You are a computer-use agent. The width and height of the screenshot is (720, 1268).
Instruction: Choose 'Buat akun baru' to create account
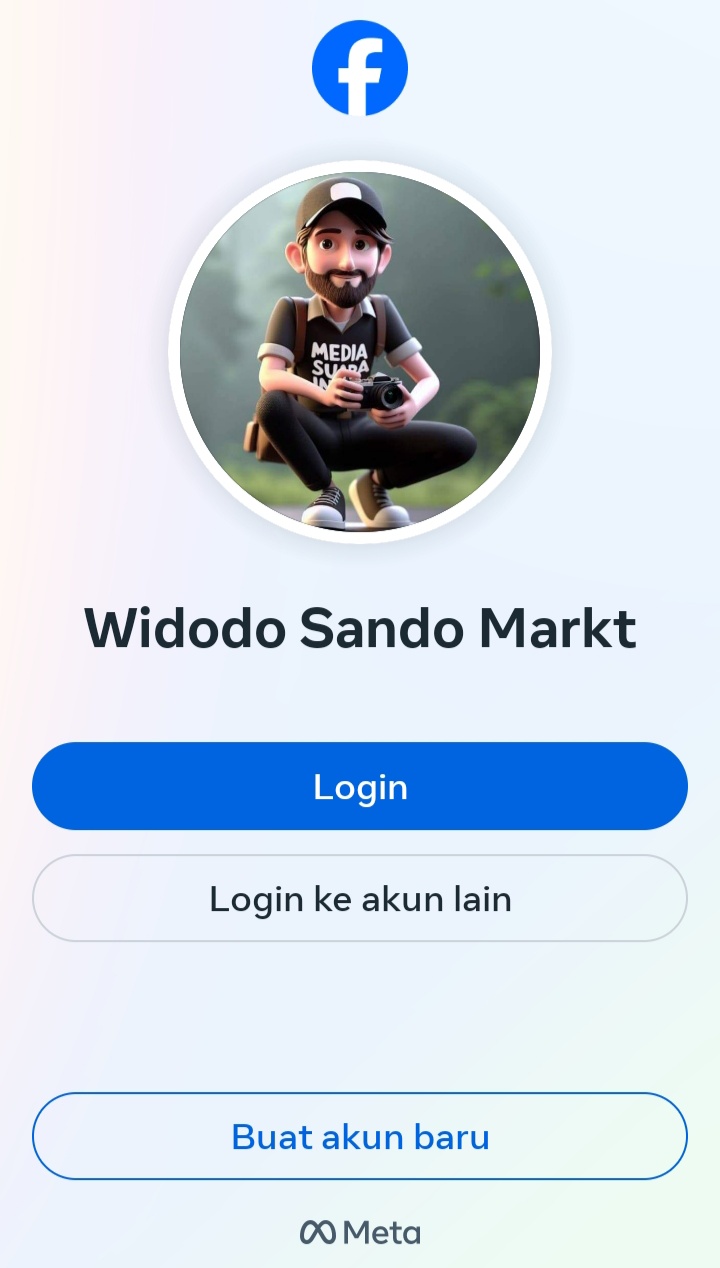point(360,1136)
